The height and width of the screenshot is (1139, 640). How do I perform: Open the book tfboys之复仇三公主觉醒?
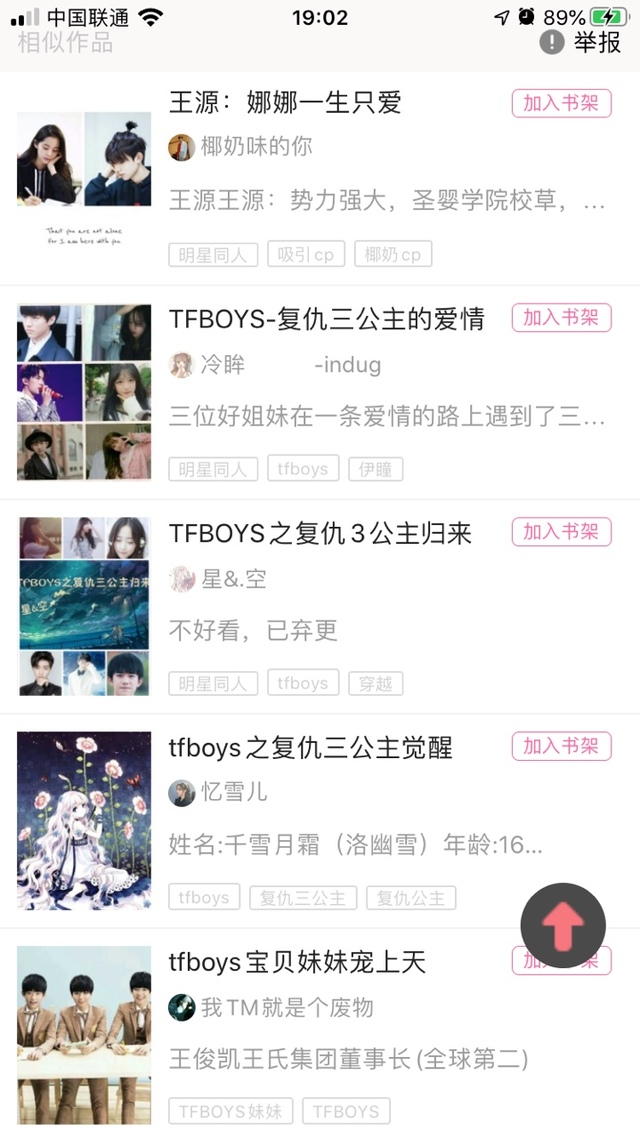310,747
